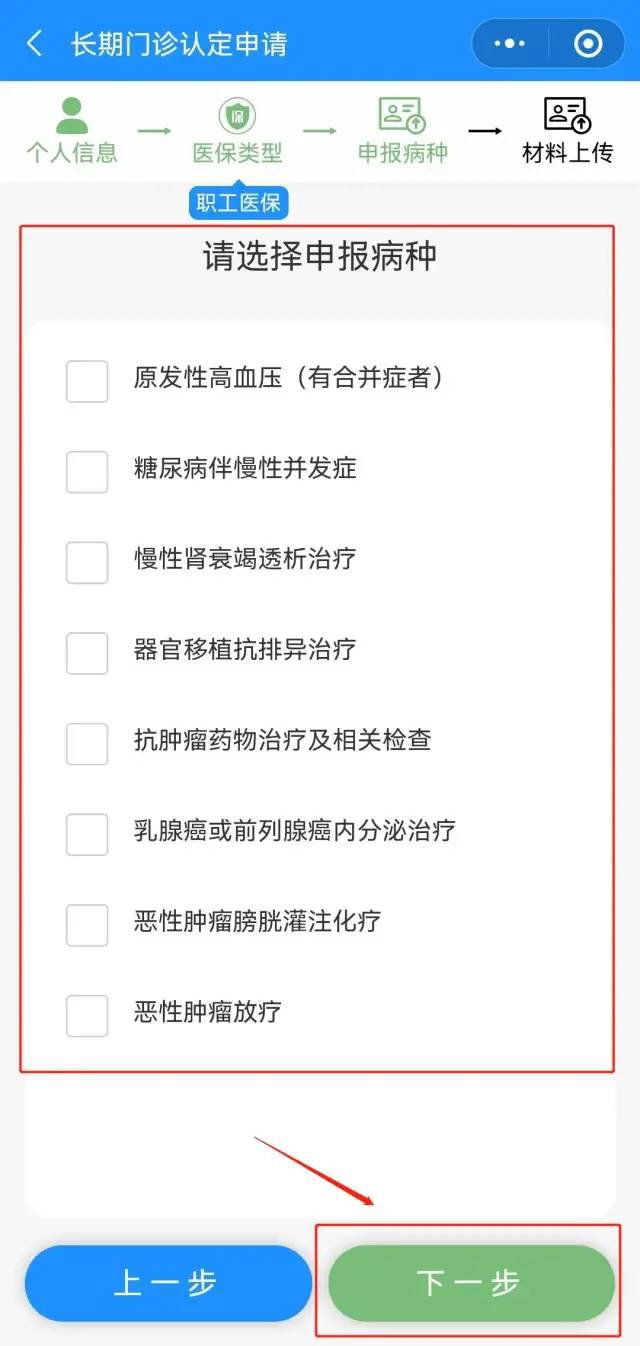This screenshot has height=1346, width=640.
Task: Check 乳腺癌或前列腺癌内分泌治疗
Action: point(87,834)
